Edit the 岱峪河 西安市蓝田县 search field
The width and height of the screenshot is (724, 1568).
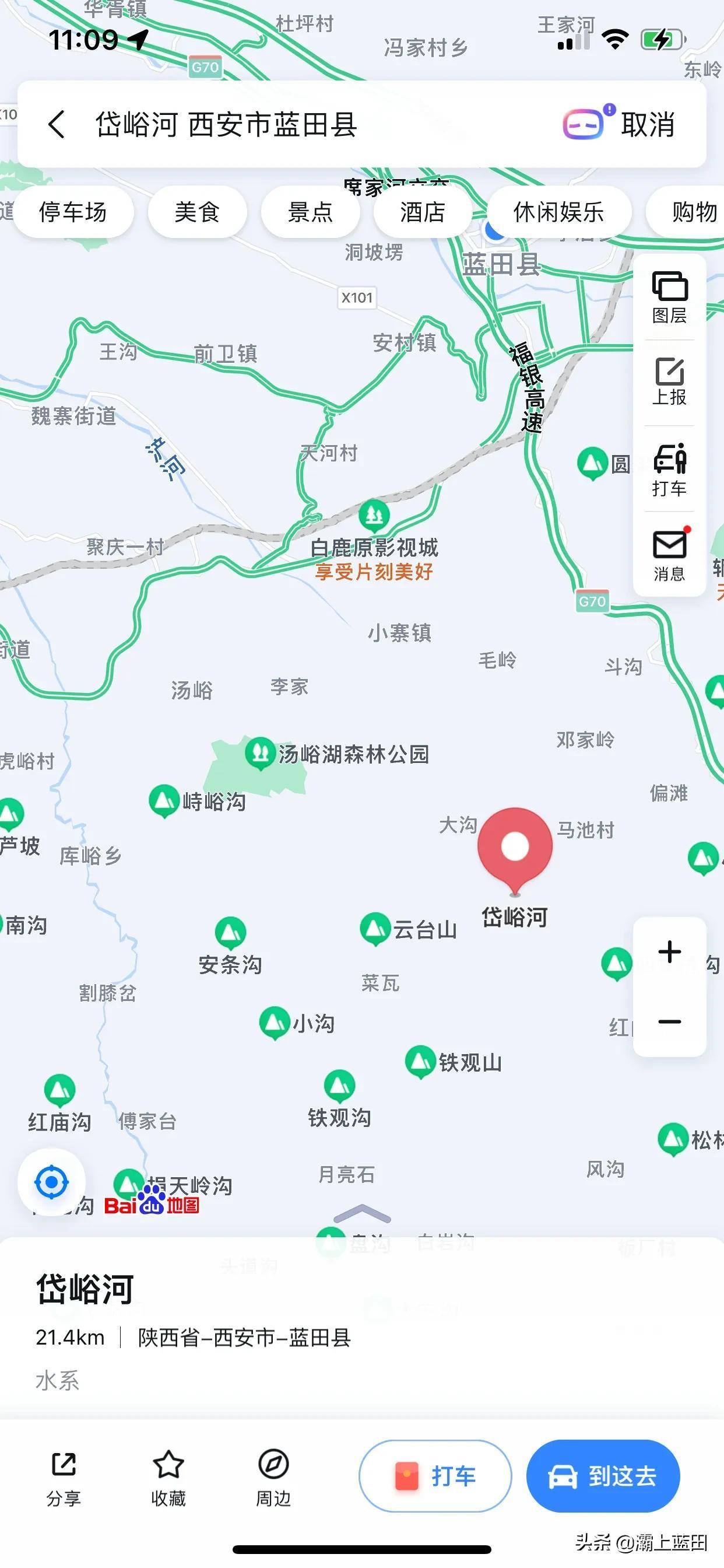pyautogui.click(x=304, y=125)
